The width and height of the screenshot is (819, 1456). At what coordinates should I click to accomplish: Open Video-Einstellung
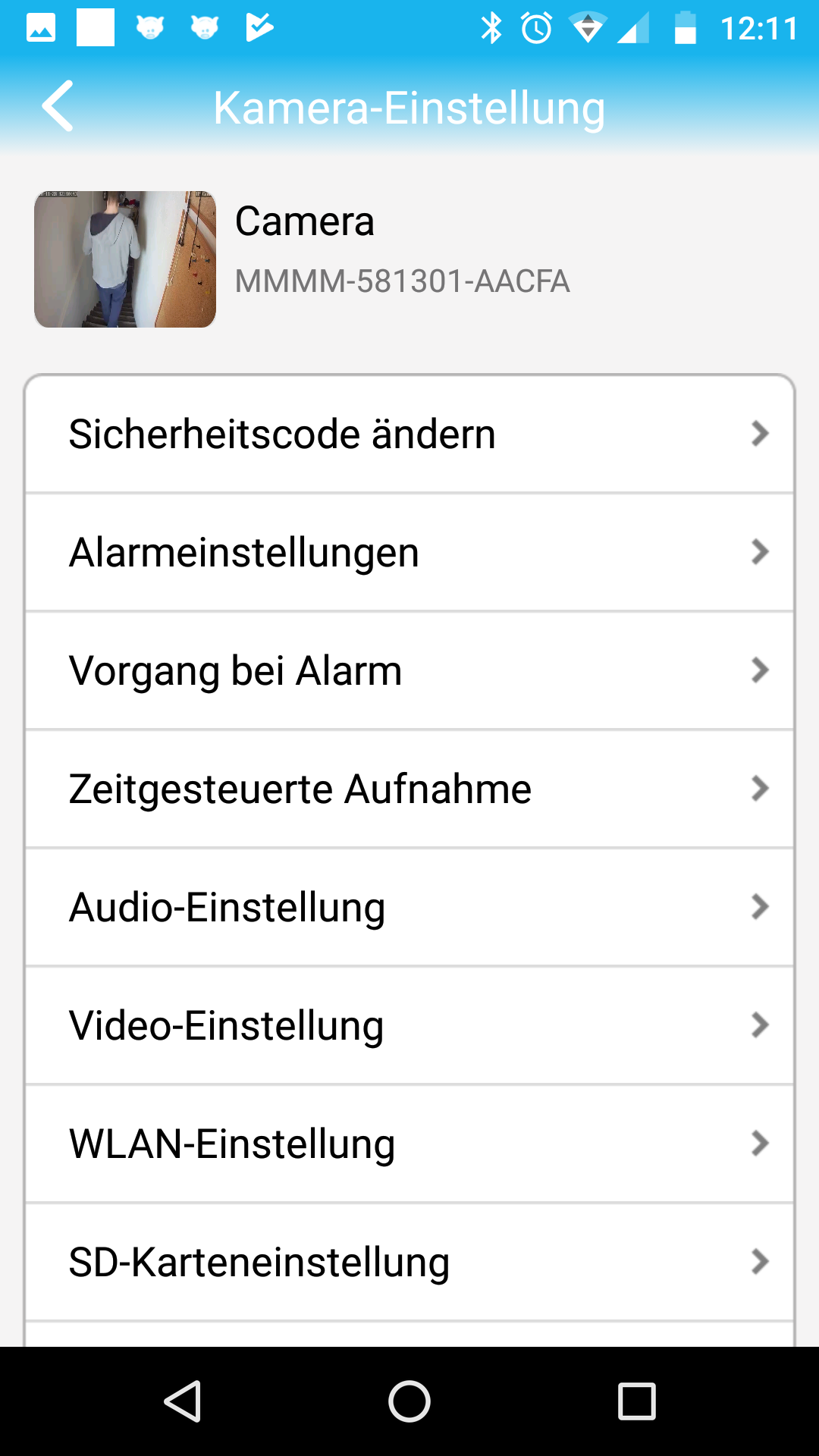(409, 1025)
